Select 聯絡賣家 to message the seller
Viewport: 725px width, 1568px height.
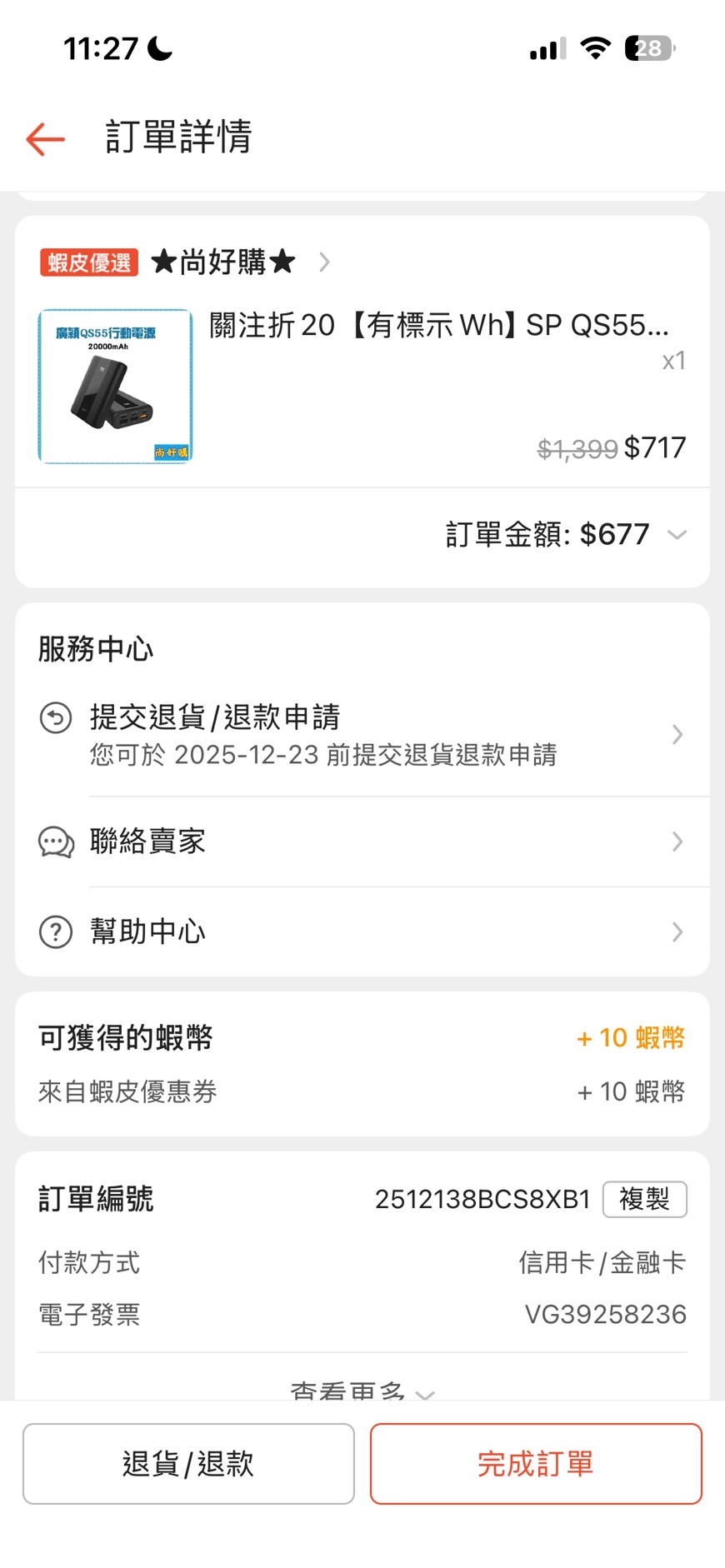coord(362,841)
